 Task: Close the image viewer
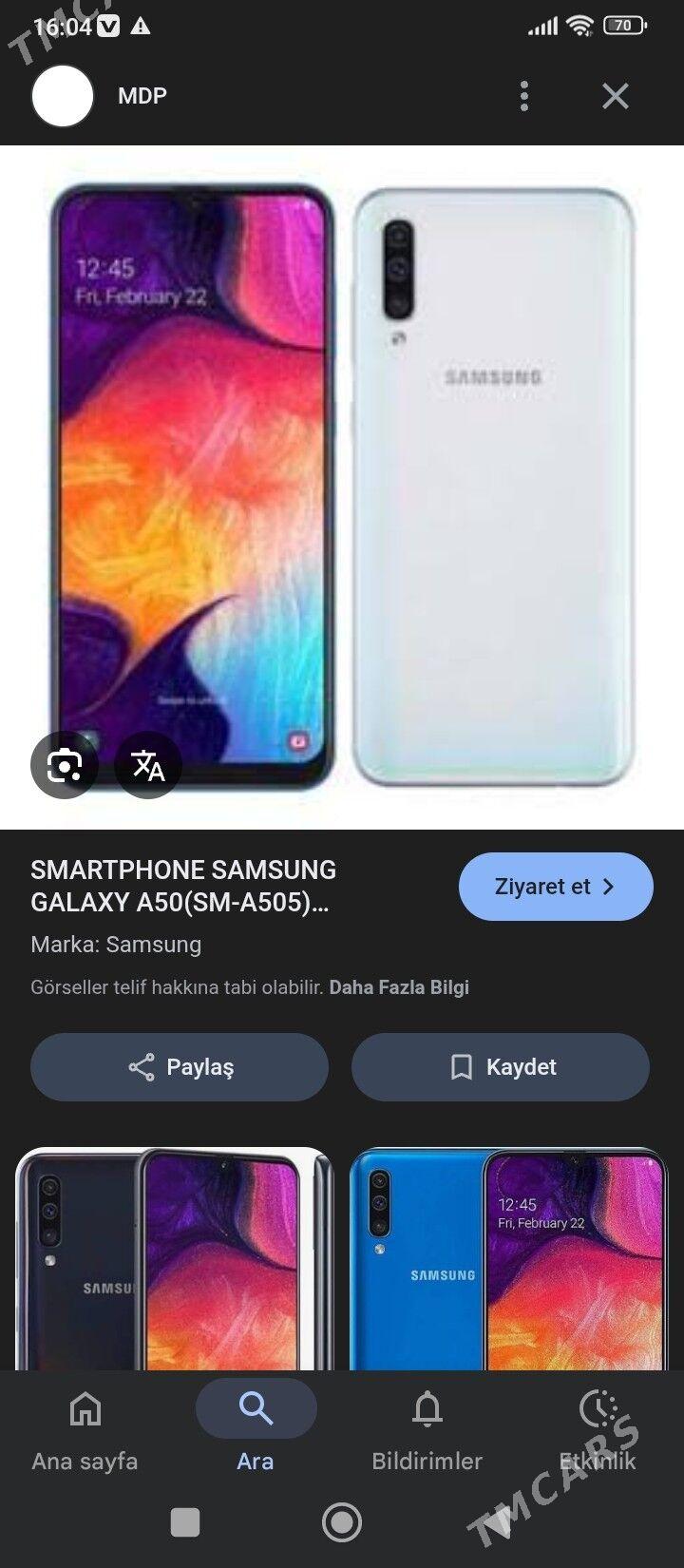[x=615, y=96]
